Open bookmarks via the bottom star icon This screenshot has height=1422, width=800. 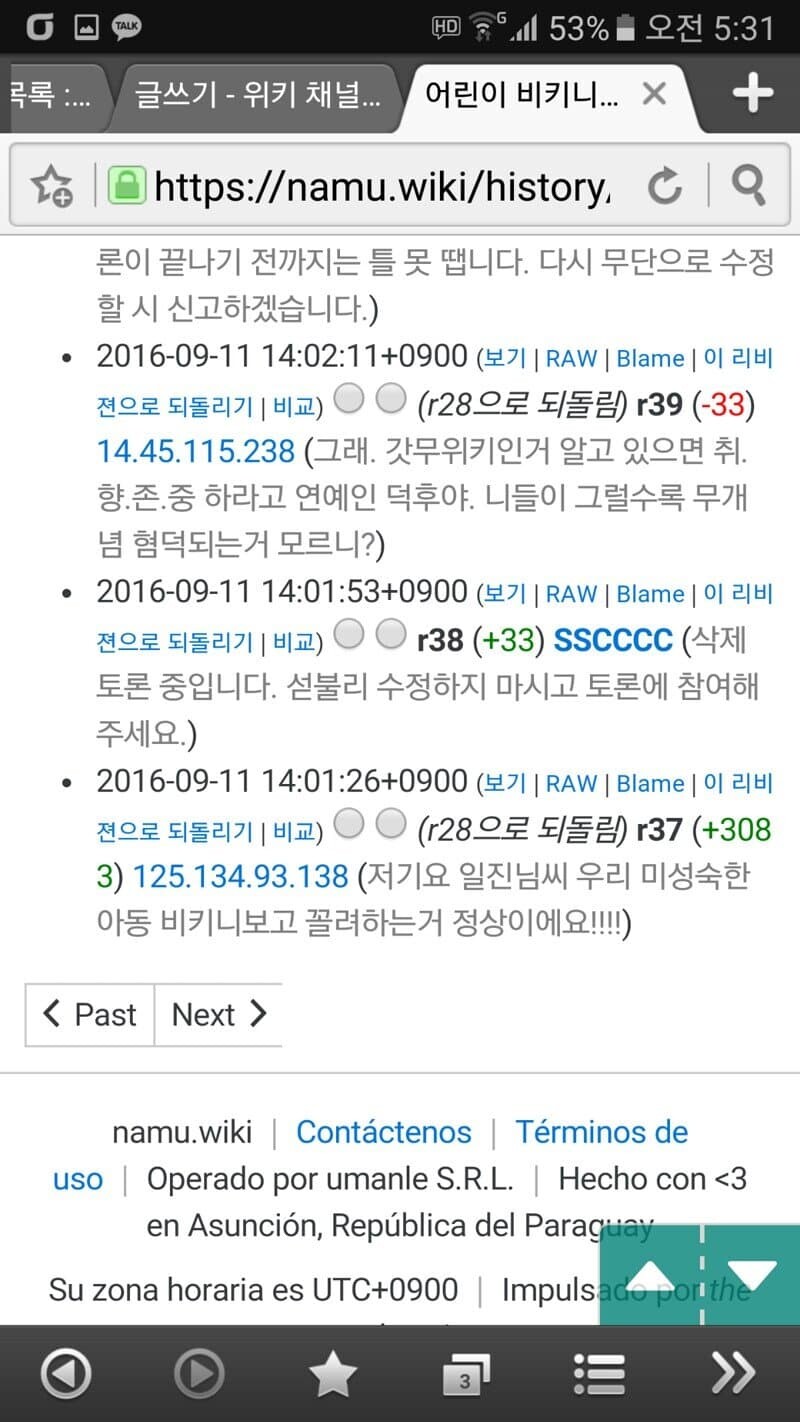pyautogui.click(x=332, y=1372)
